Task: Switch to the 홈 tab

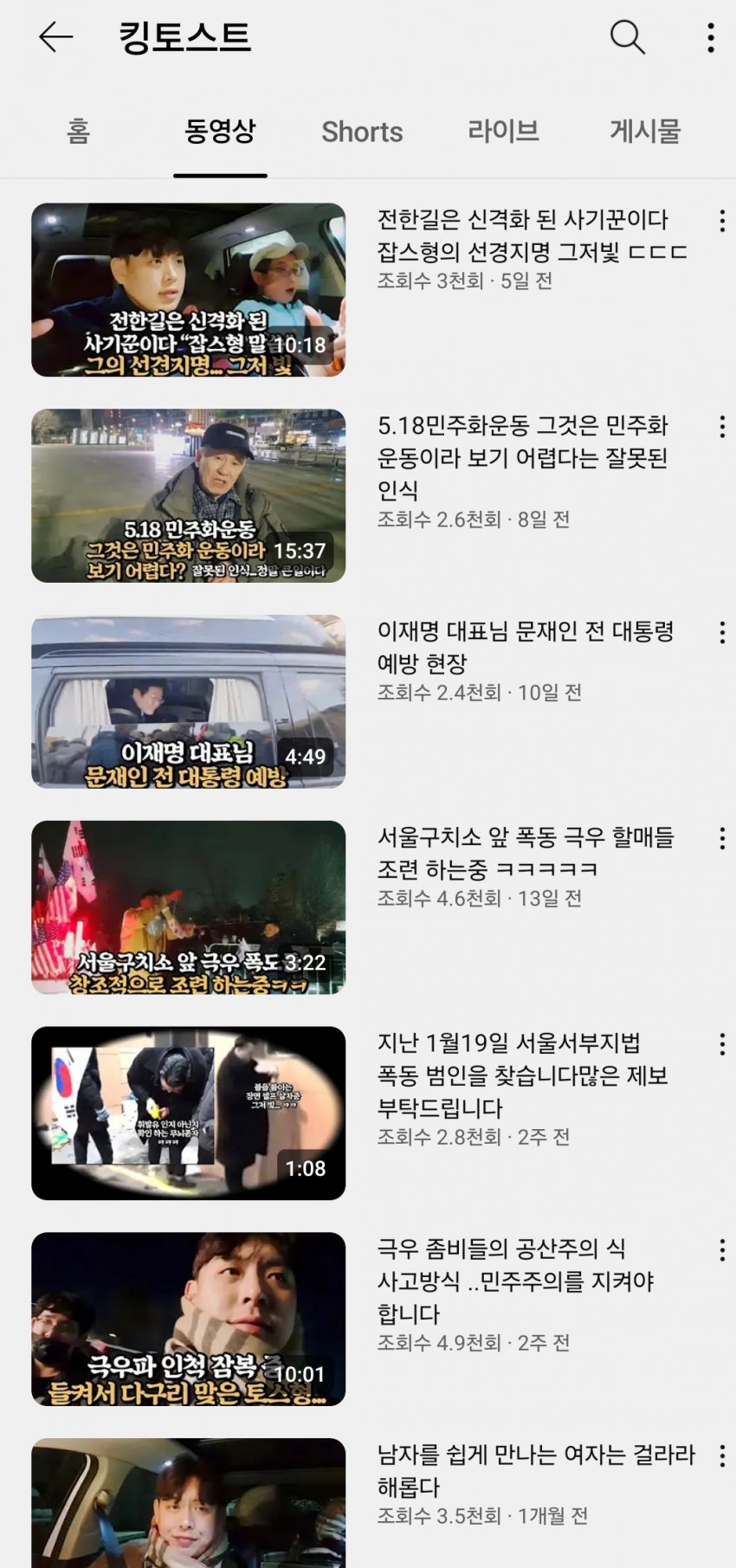Action: [x=78, y=132]
